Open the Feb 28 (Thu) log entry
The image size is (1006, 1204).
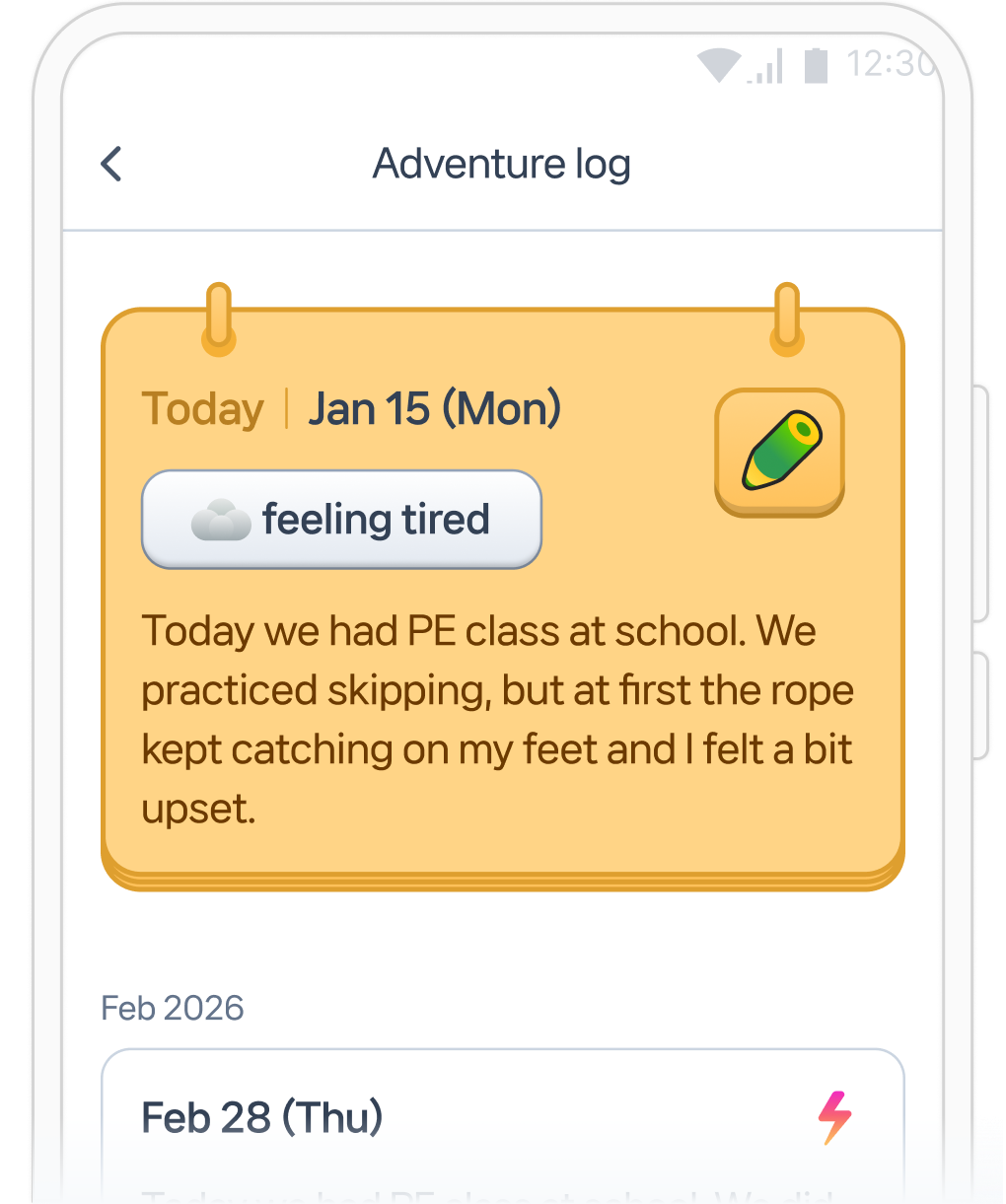coord(501,1118)
